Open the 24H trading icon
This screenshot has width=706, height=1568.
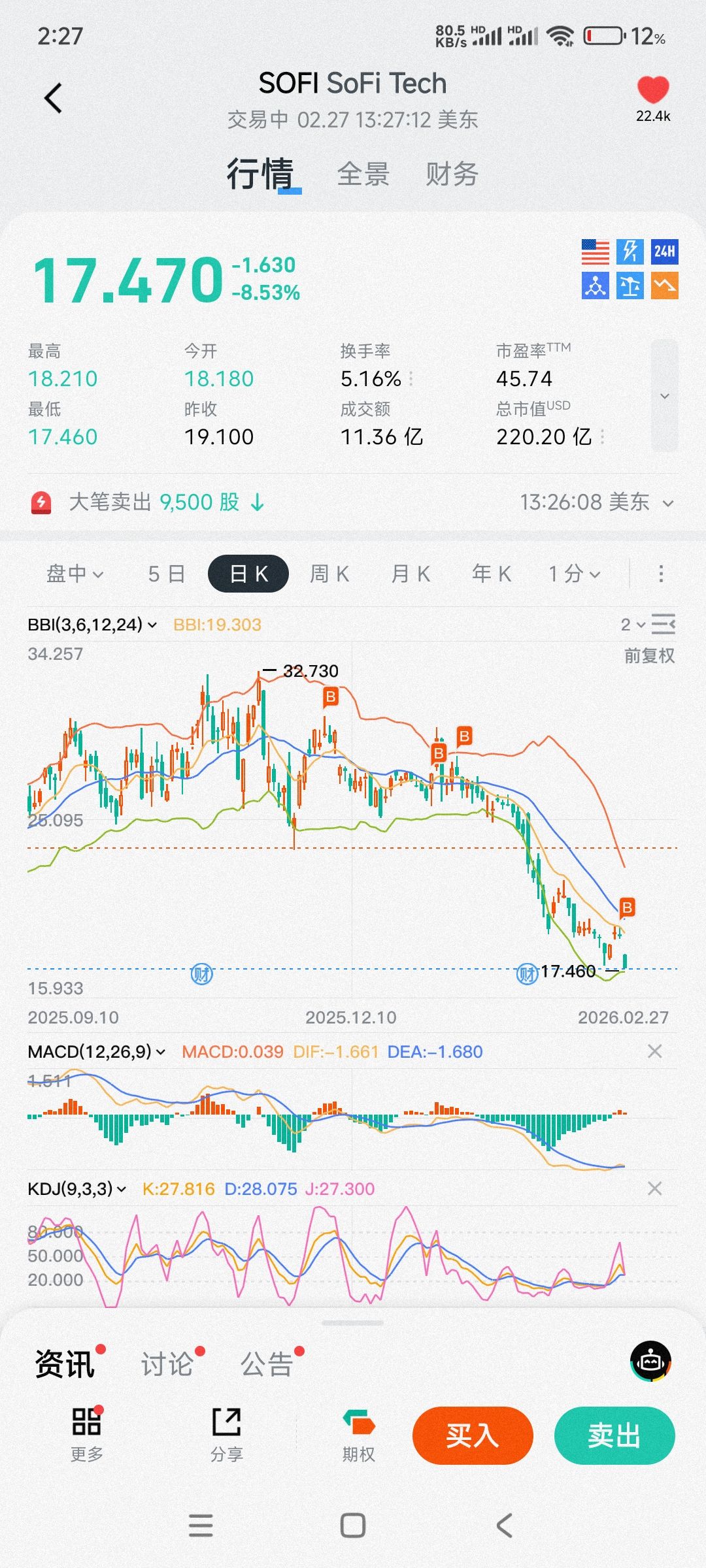[x=664, y=252]
